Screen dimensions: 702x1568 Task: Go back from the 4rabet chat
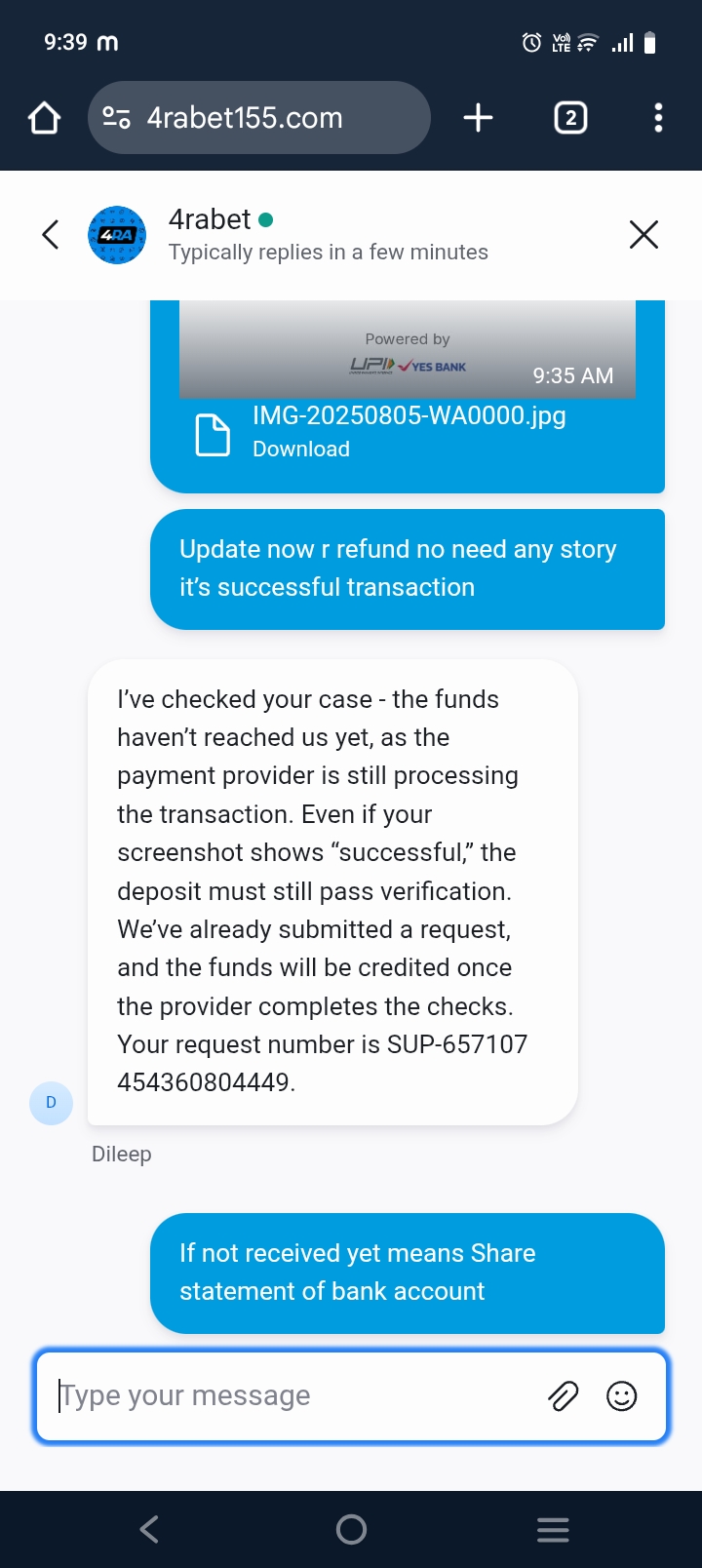coord(51,235)
